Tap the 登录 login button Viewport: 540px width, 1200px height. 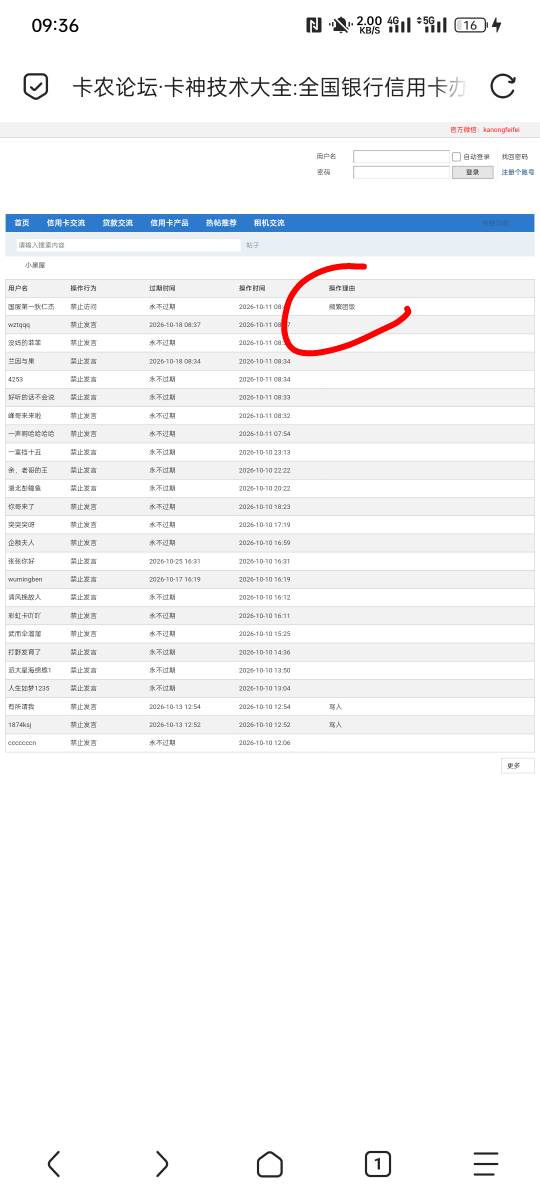point(473,172)
